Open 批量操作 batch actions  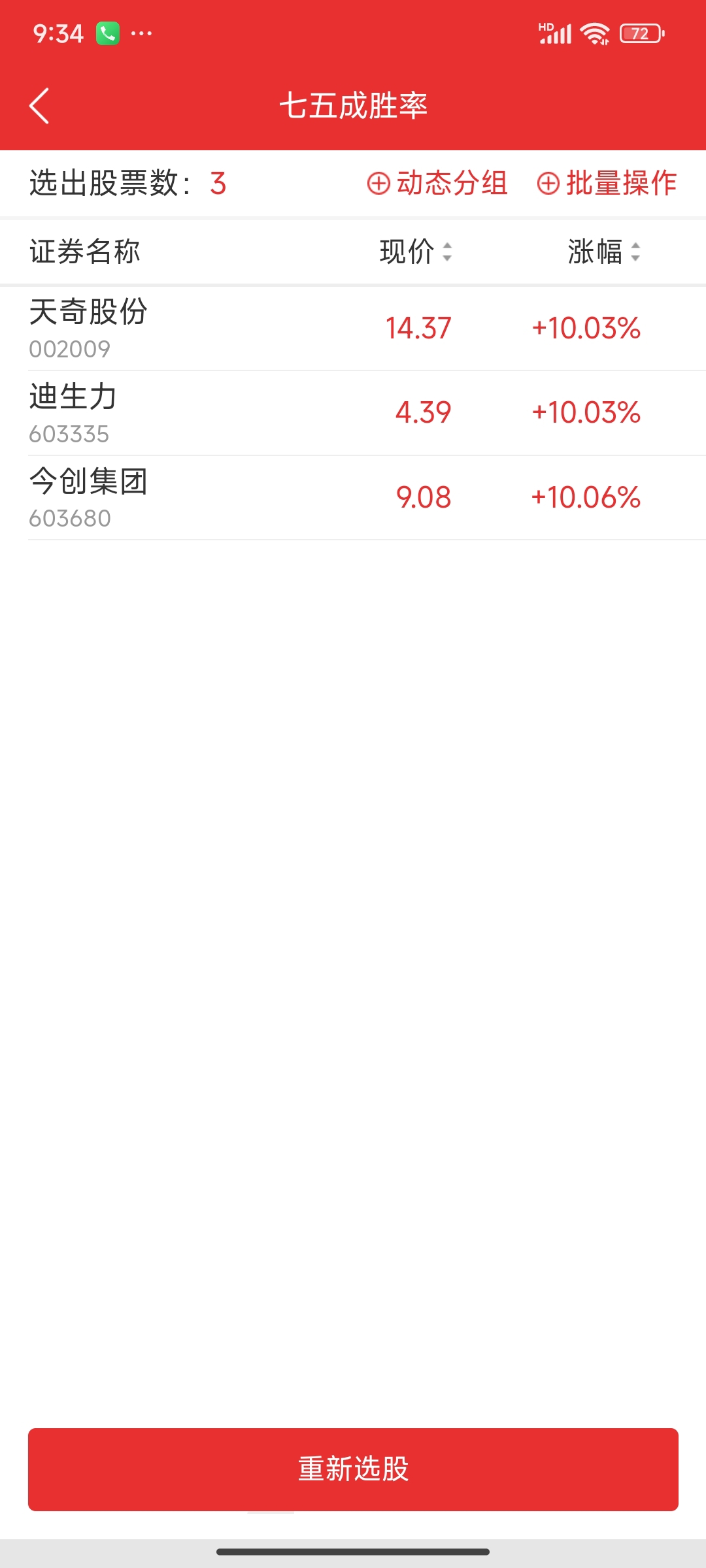click(607, 183)
